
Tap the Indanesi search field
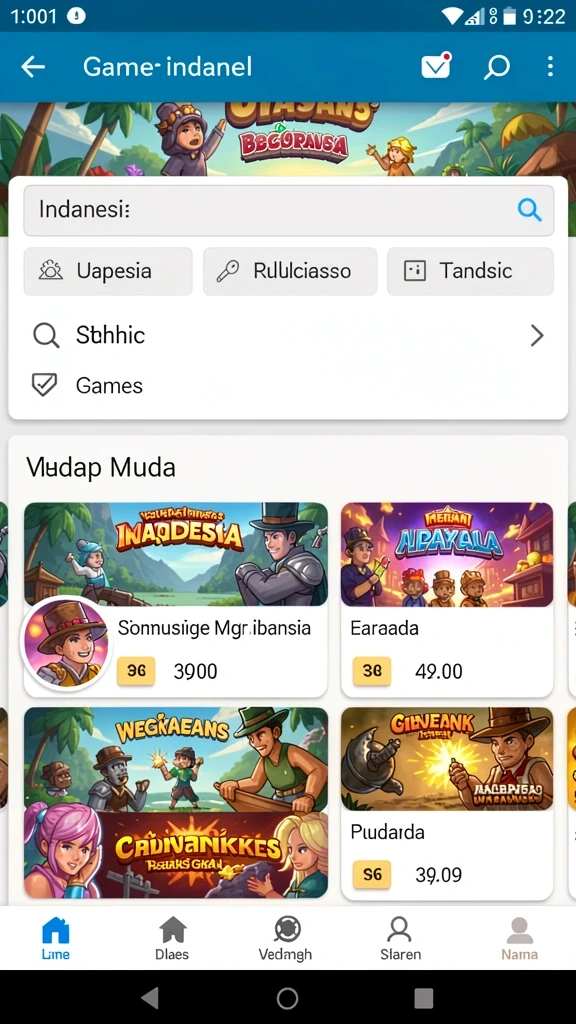pyautogui.click(x=289, y=210)
